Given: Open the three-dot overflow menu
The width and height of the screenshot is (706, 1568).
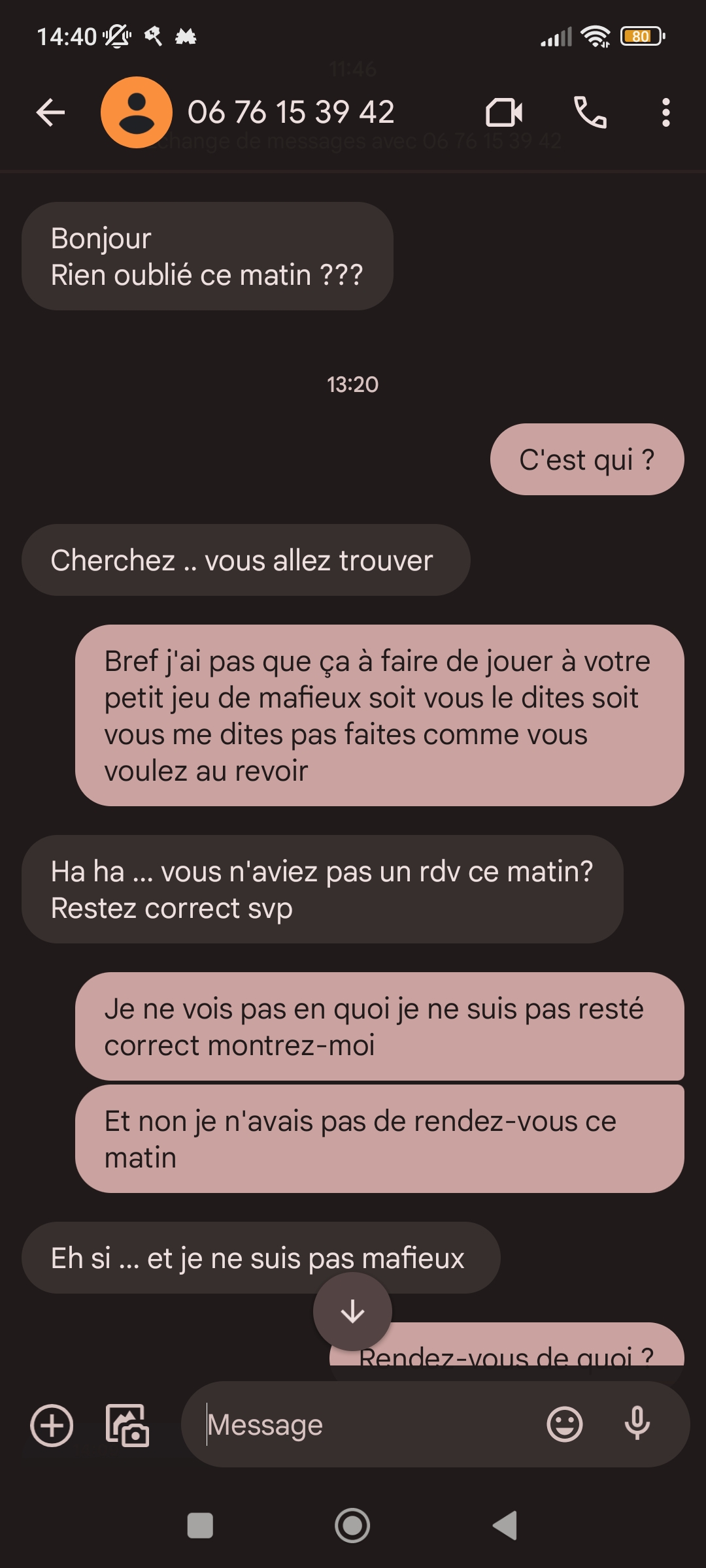Looking at the screenshot, I should pos(665,112).
